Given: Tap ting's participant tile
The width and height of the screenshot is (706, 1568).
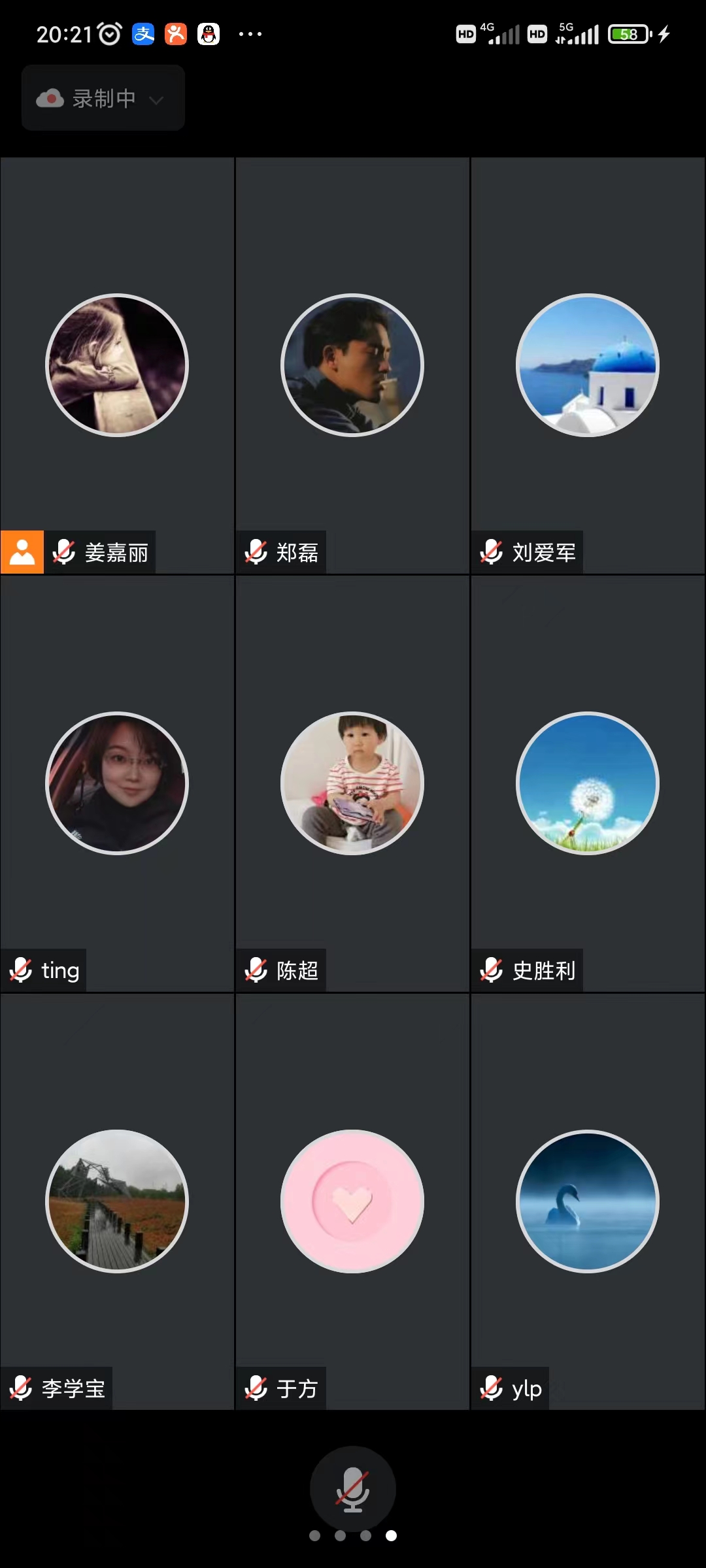Looking at the screenshot, I should (x=117, y=783).
